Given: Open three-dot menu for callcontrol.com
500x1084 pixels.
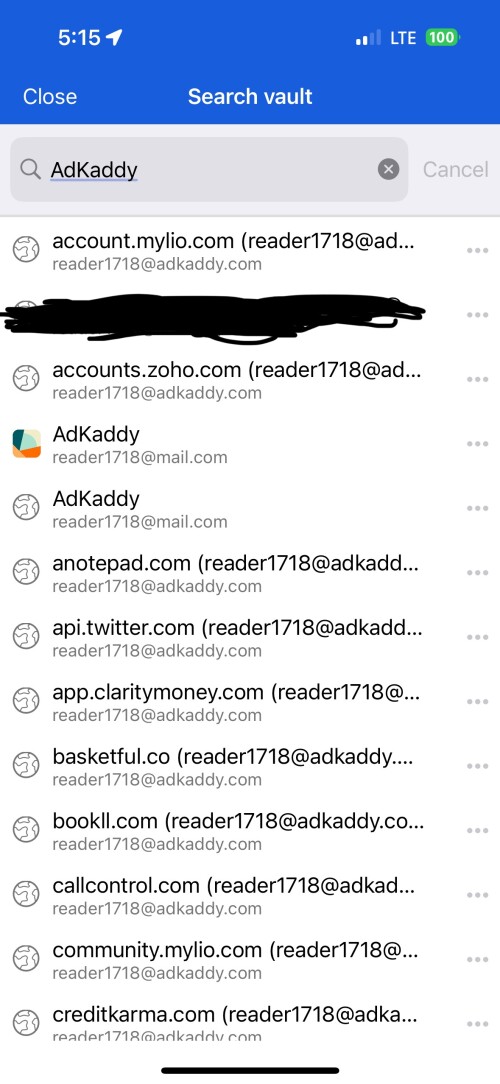Looking at the screenshot, I should click(477, 895).
